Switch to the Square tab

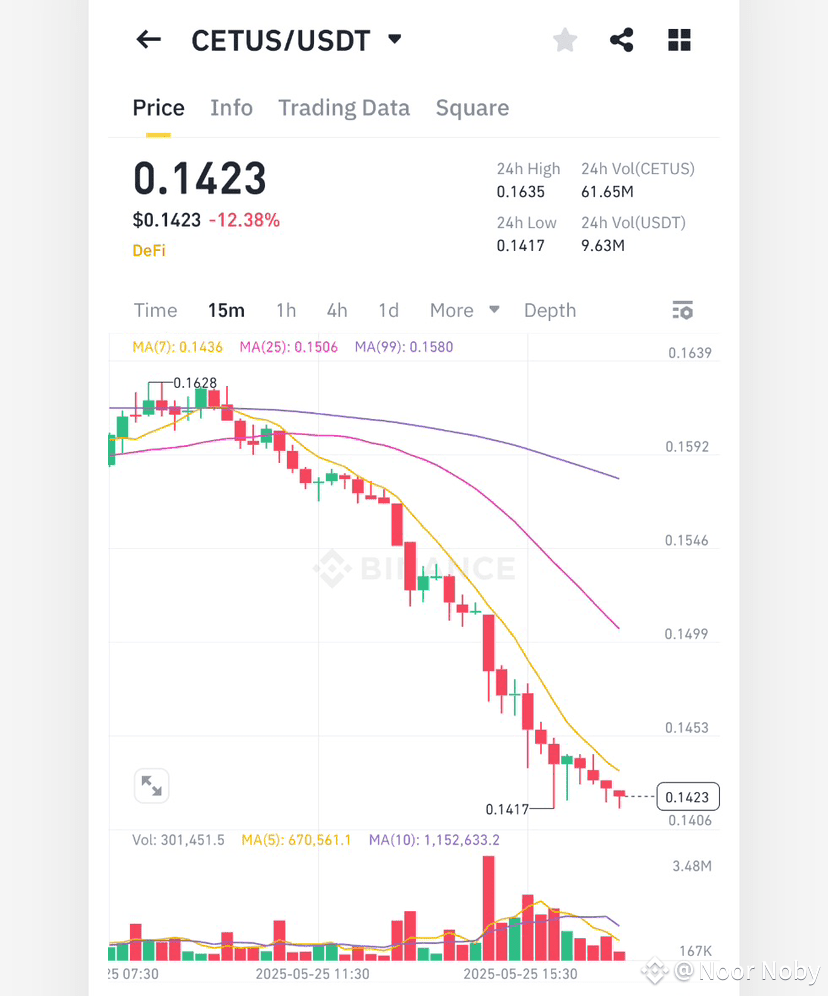coord(472,108)
